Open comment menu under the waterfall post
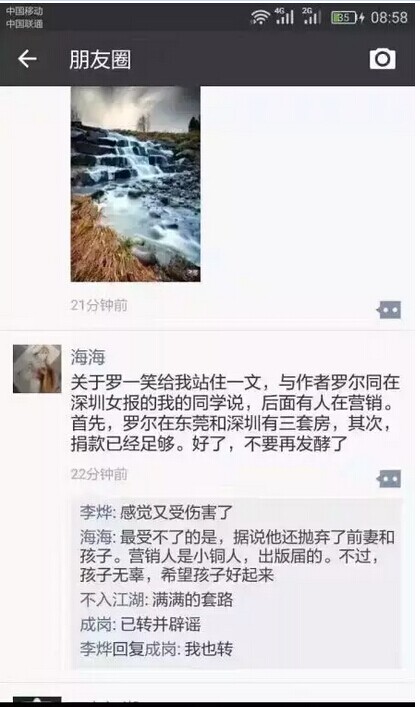 389,310
